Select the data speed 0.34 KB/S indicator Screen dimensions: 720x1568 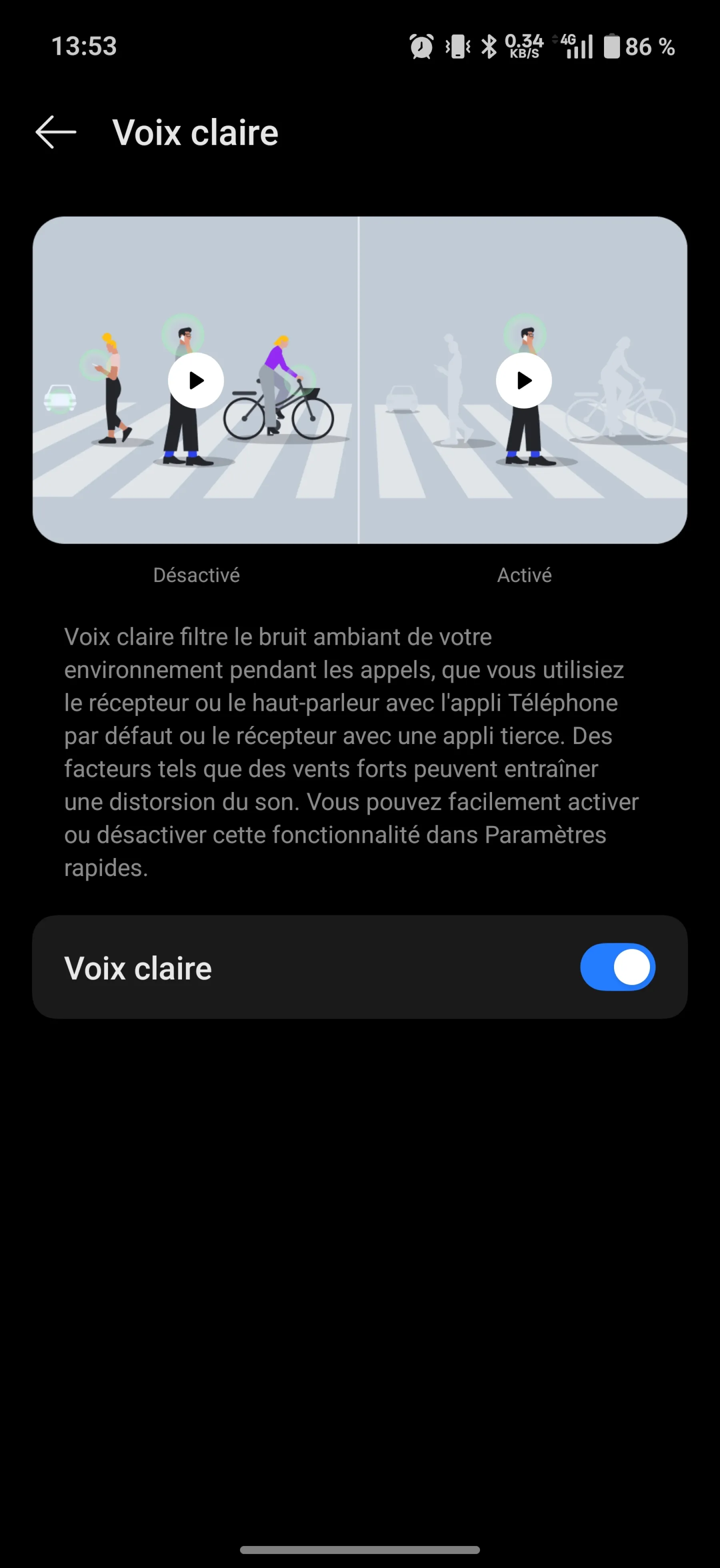point(525,46)
